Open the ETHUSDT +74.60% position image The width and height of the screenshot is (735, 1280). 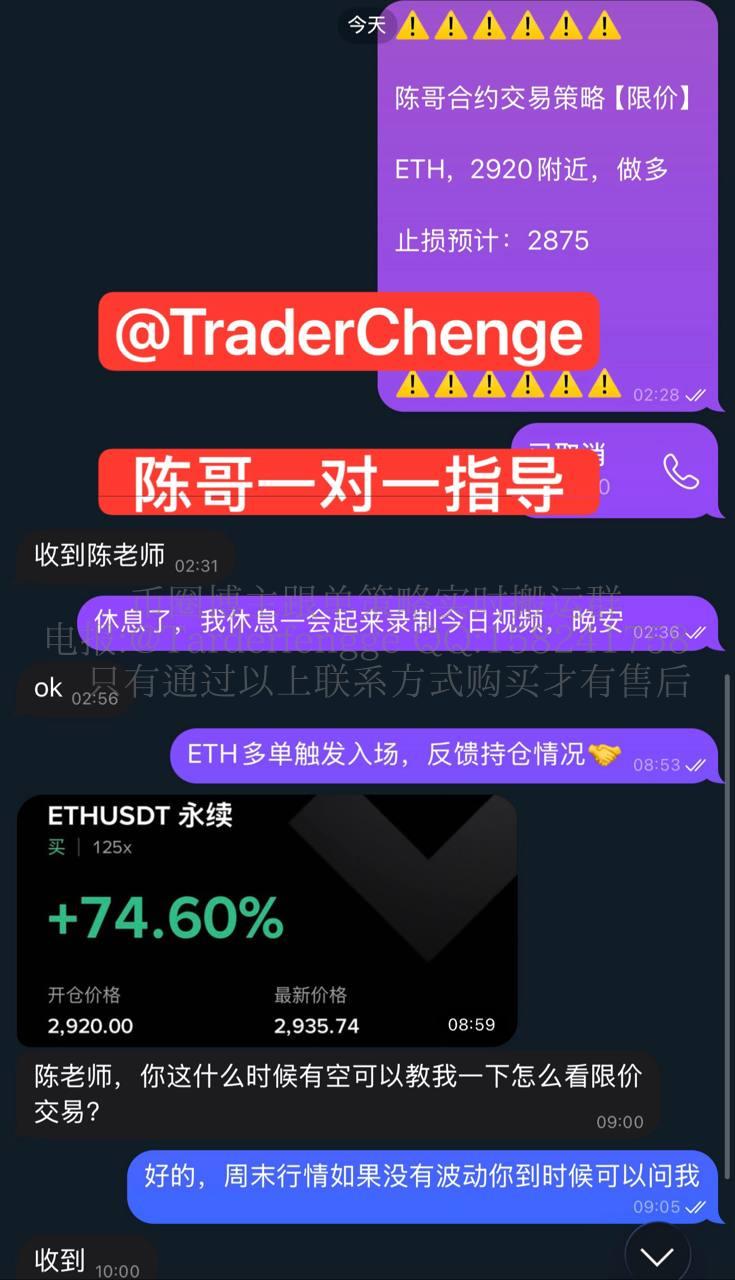266,920
